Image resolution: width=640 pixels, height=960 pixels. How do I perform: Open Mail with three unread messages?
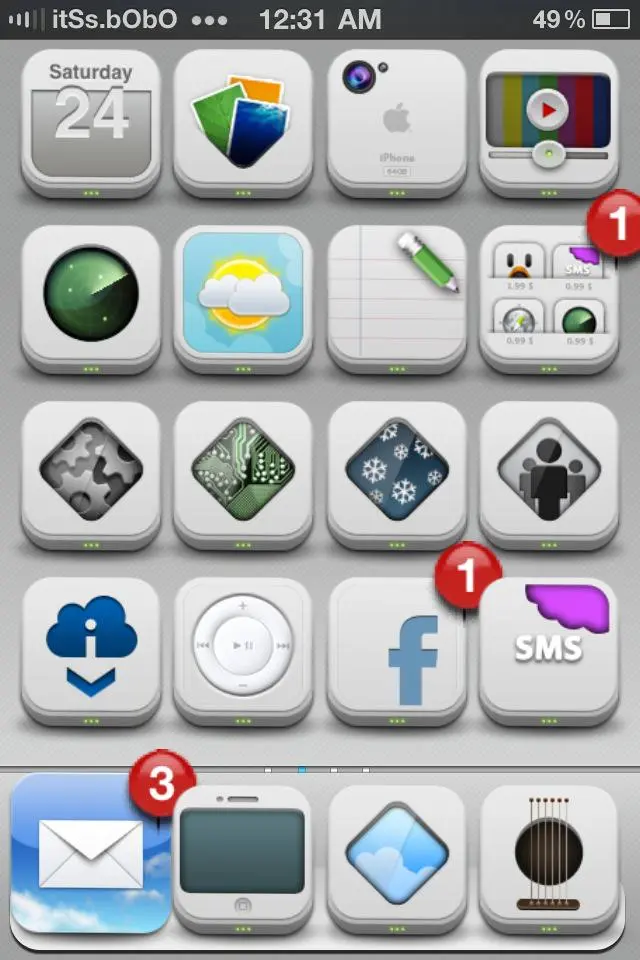(x=90, y=852)
